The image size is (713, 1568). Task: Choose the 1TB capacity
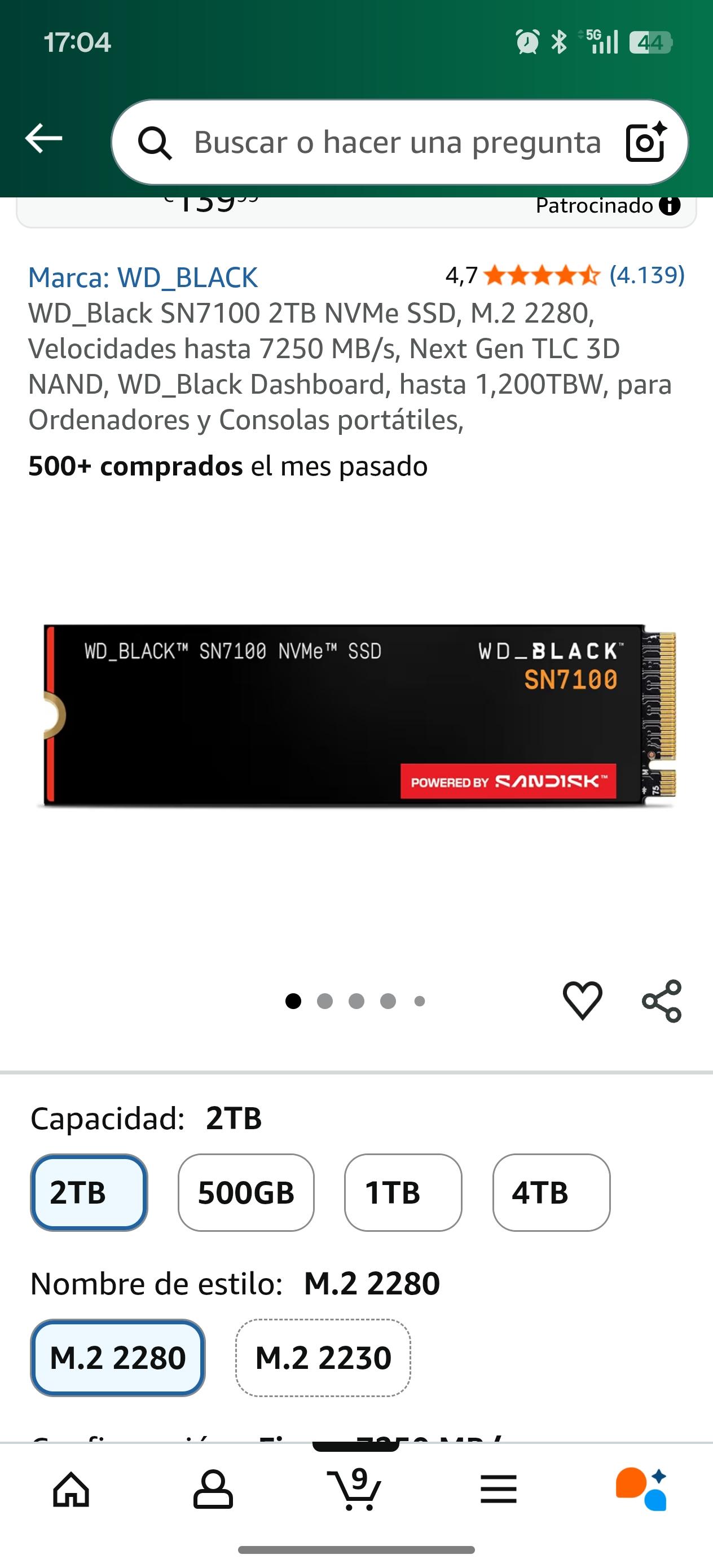[402, 1192]
